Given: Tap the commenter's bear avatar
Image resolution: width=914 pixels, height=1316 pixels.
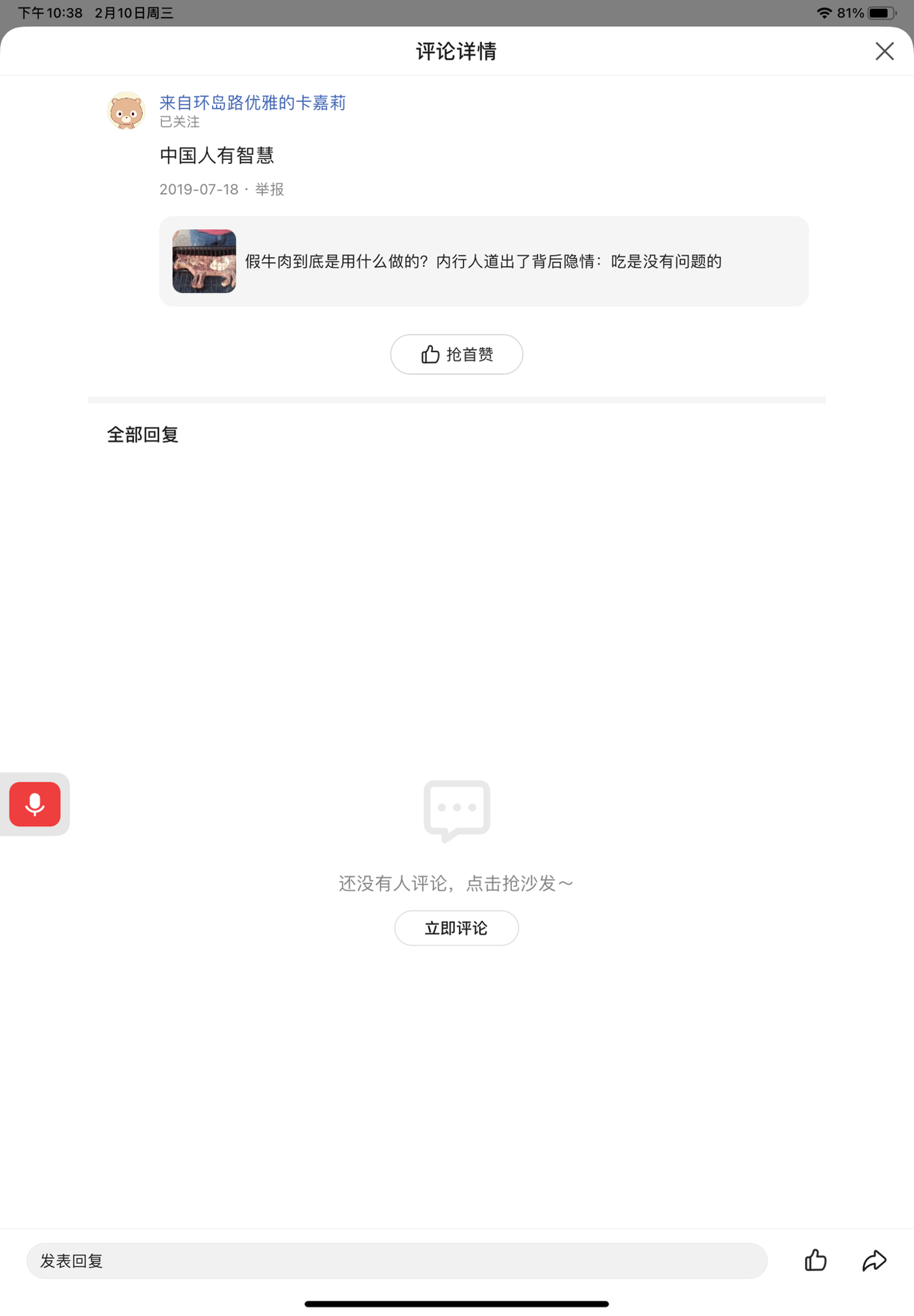Looking at the screenshot, I should 126,111.
